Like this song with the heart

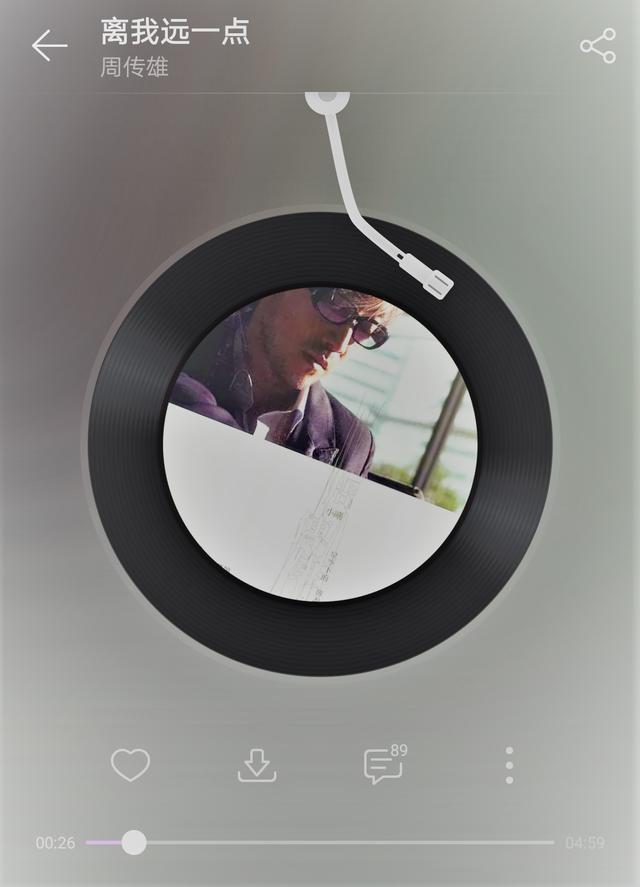click(130, 765)
